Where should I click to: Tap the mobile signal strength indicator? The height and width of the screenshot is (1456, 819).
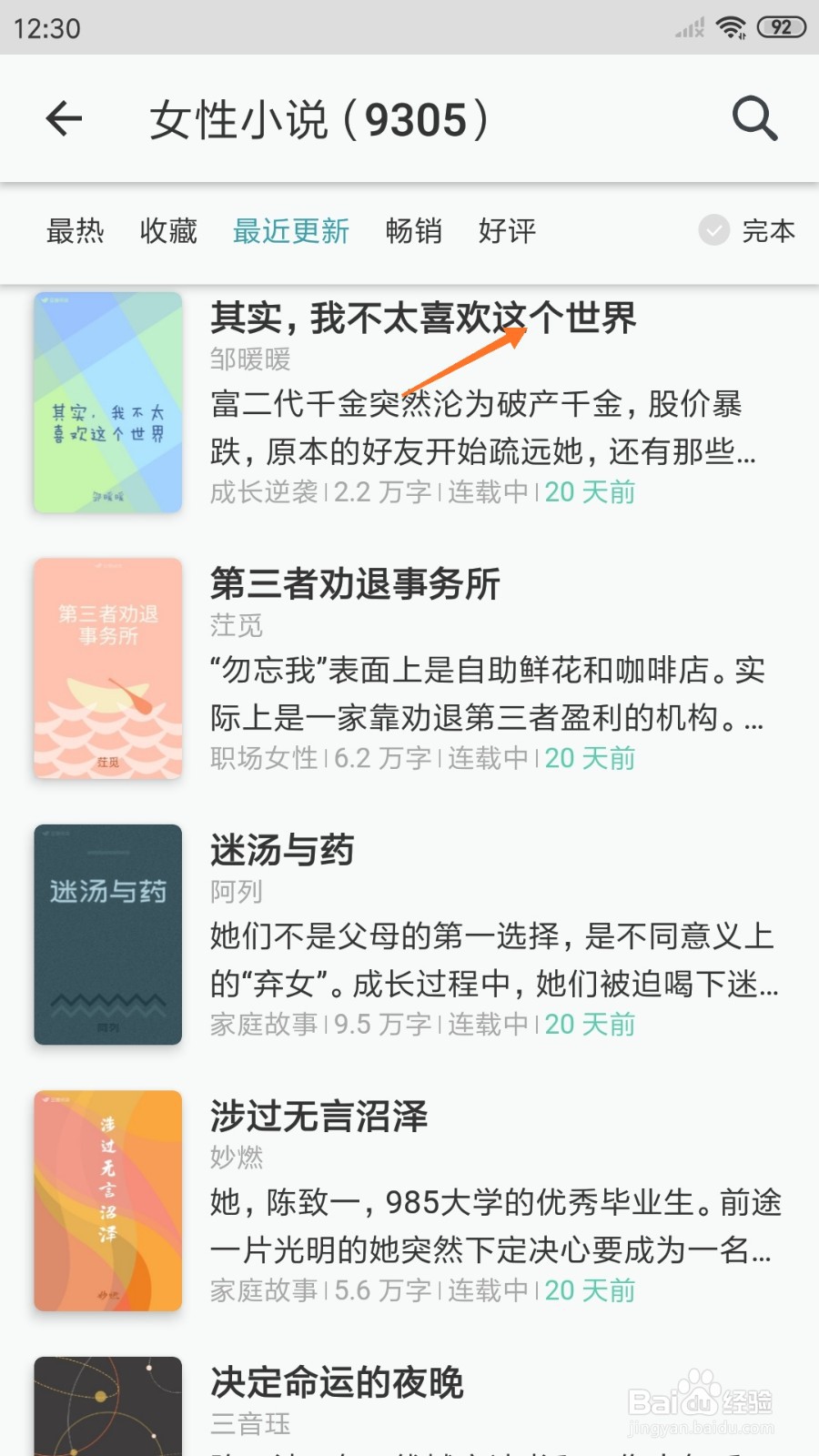(x=688, y=26)
